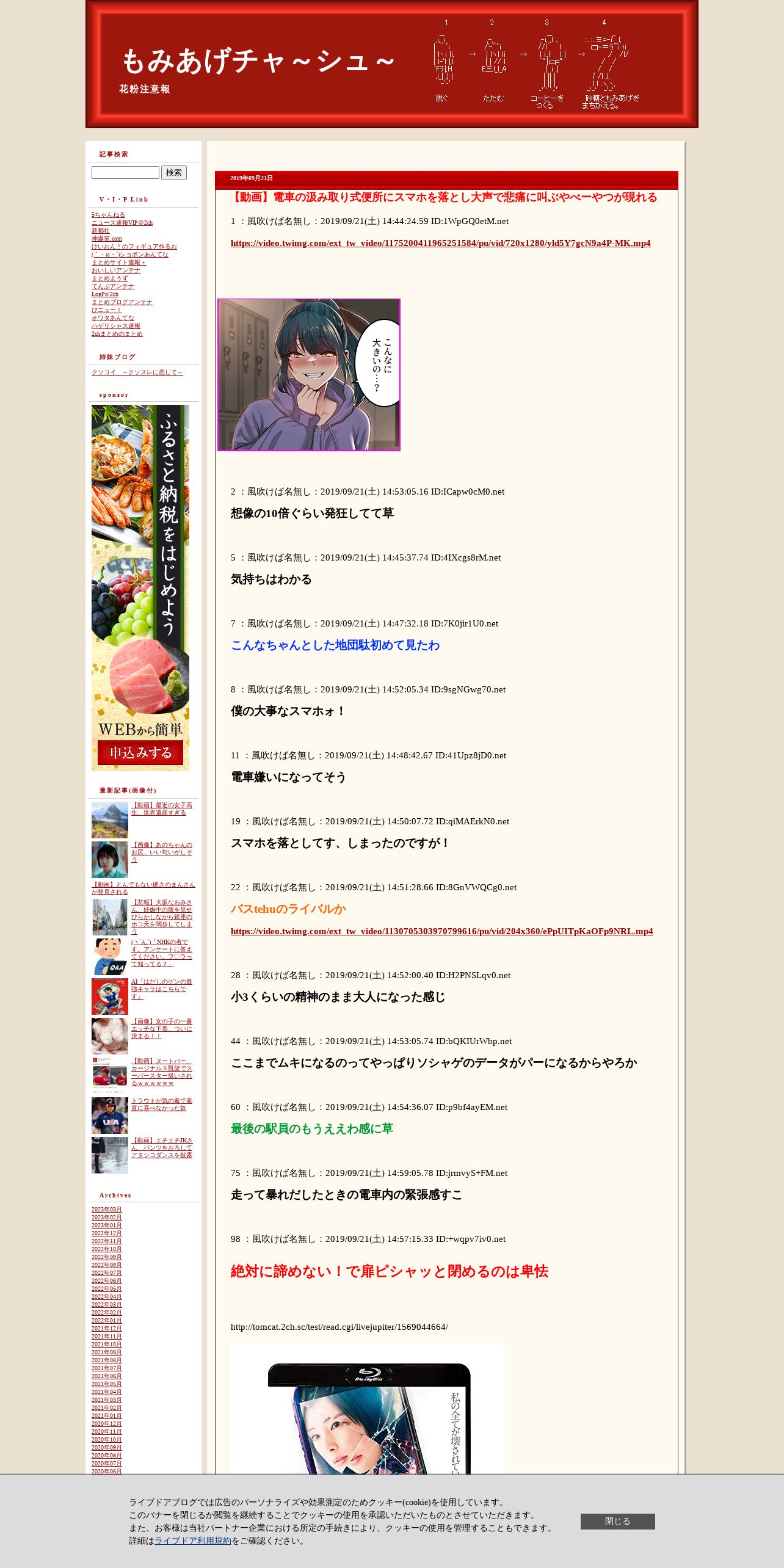Open the 720x1280 twimg video link
The height and width of the screenshot is (1568, 784).
[x=440, y=243]
